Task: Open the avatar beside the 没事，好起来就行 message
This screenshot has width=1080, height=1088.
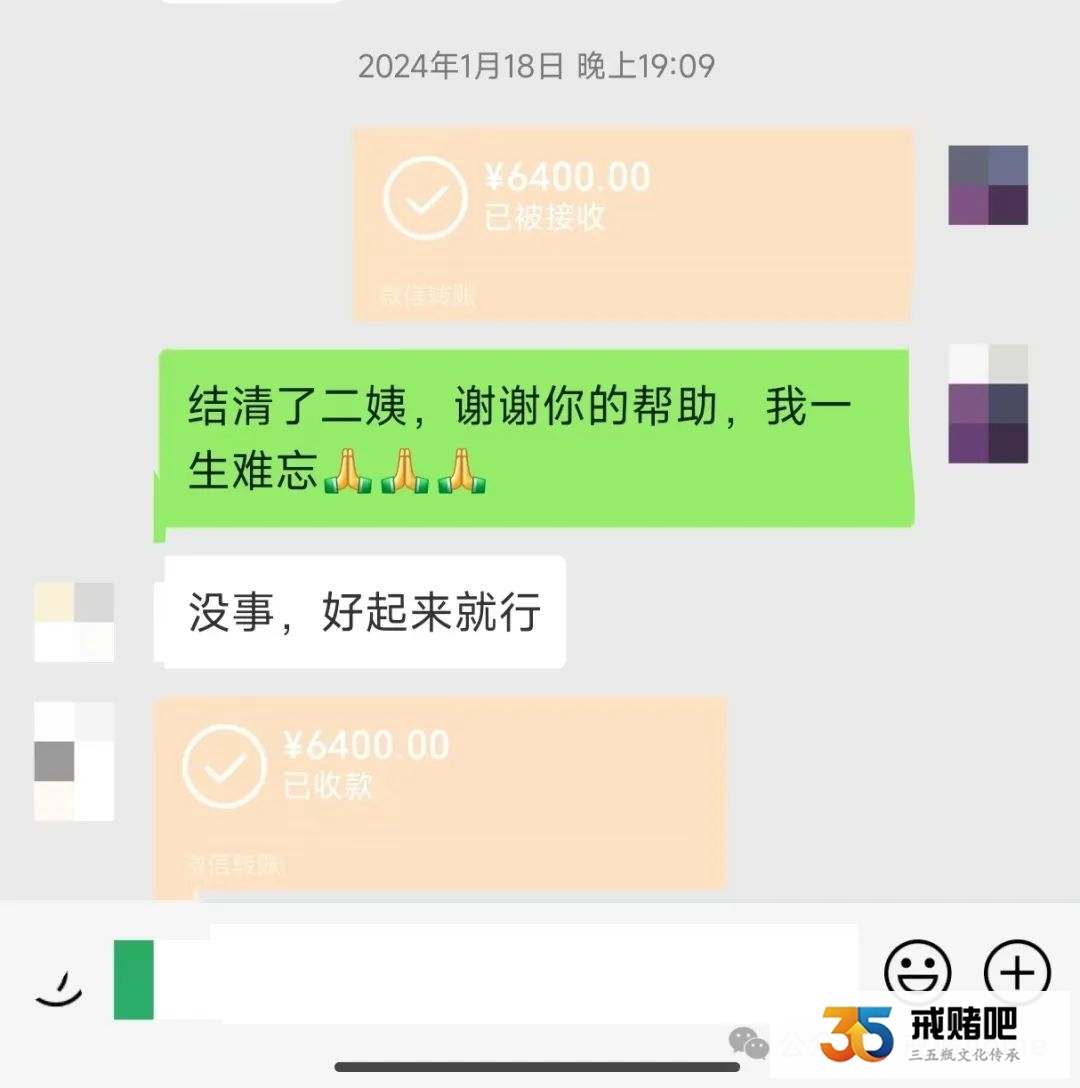Action: pyautogui.click(x=74, y=622)
